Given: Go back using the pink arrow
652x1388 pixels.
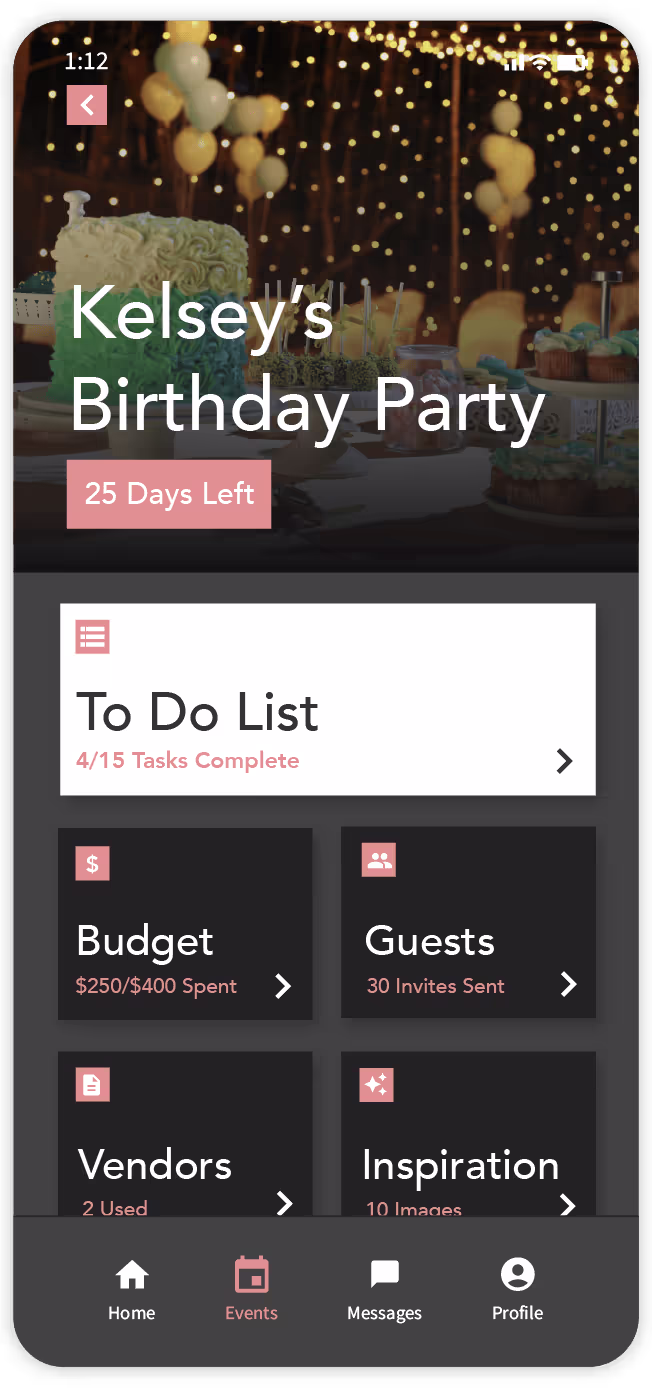Looking at the screenshot, I should coord(87,104).
